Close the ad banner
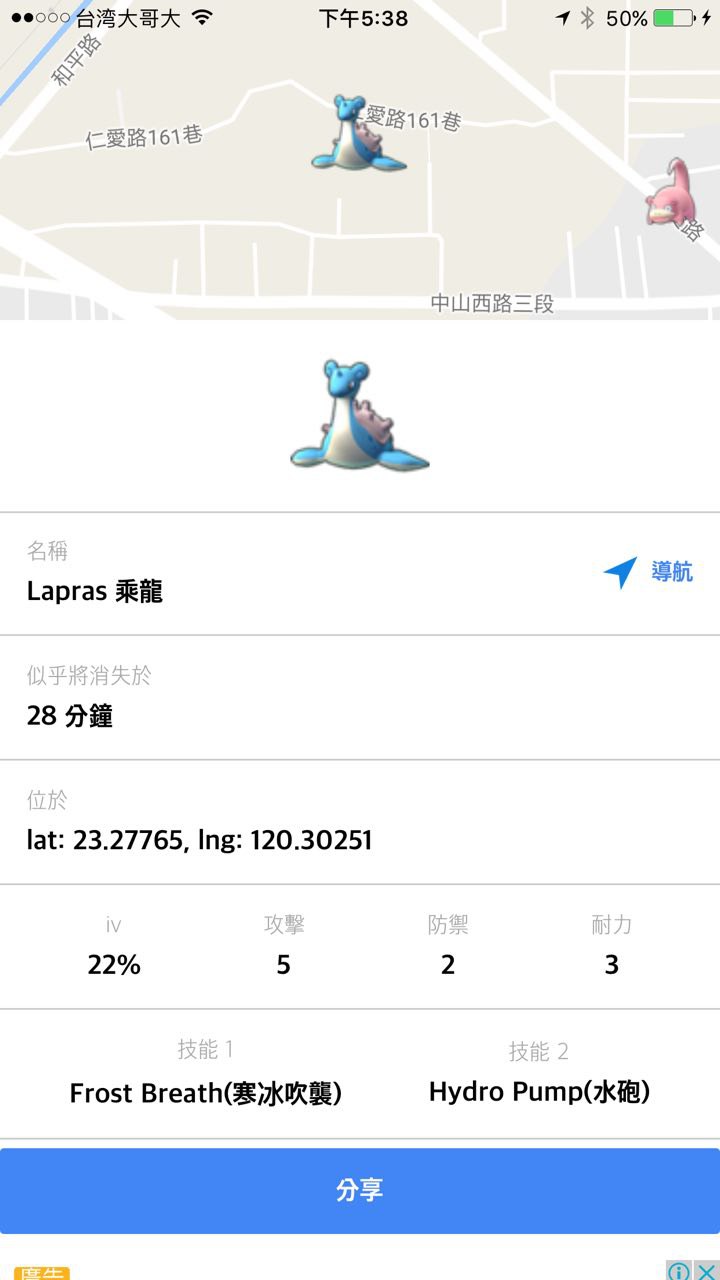 (x=706, y=1271)
